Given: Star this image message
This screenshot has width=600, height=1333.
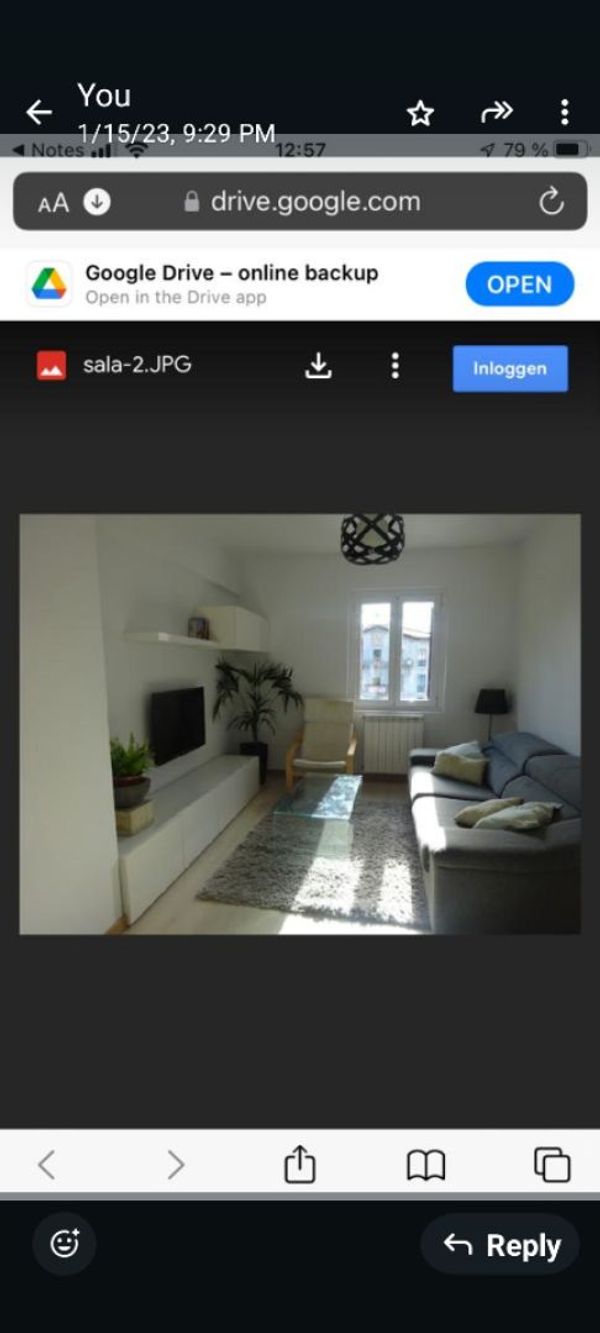Looking at the screenshot, I should (421, 113).
